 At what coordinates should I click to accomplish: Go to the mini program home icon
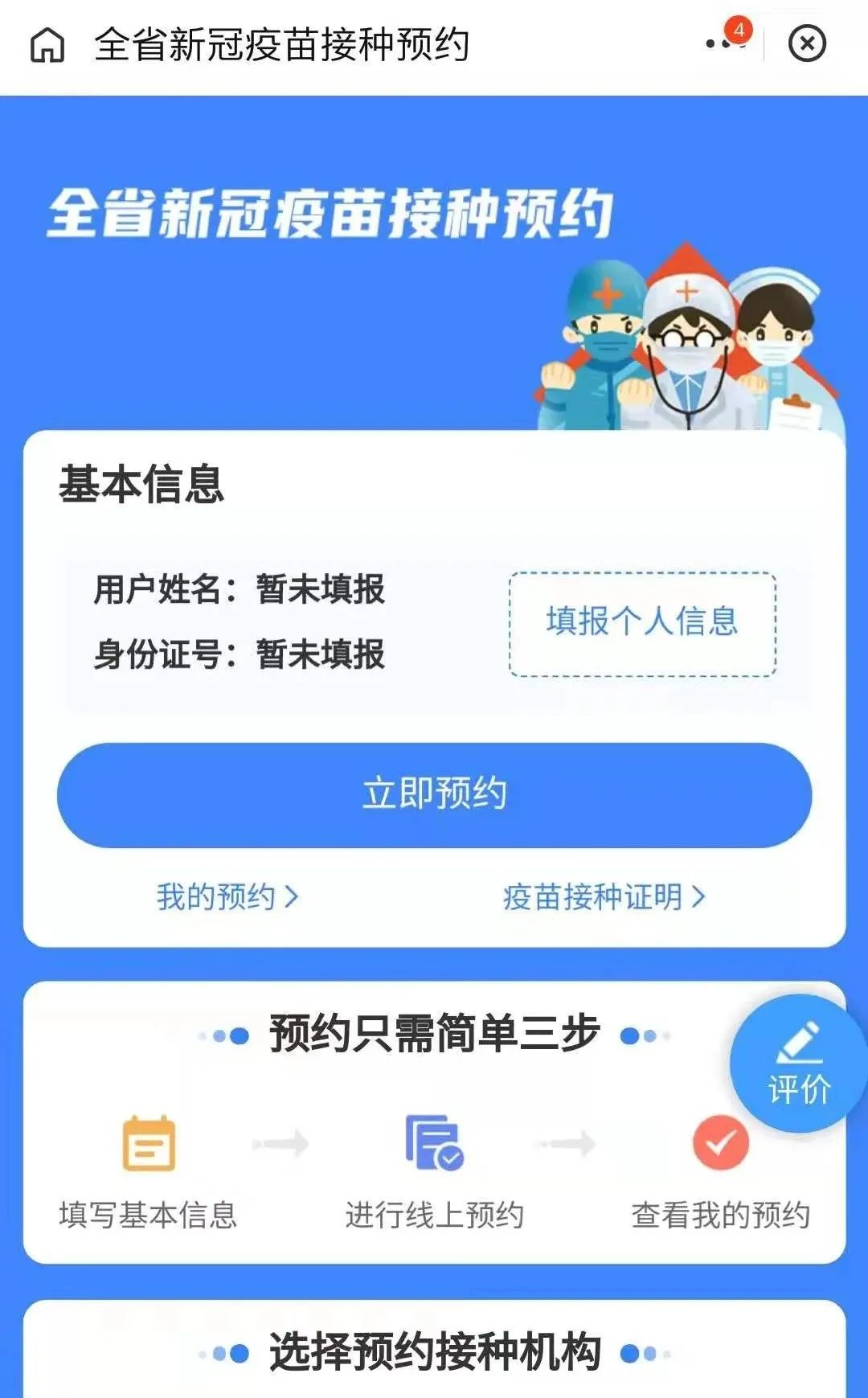tap(47, 44)
